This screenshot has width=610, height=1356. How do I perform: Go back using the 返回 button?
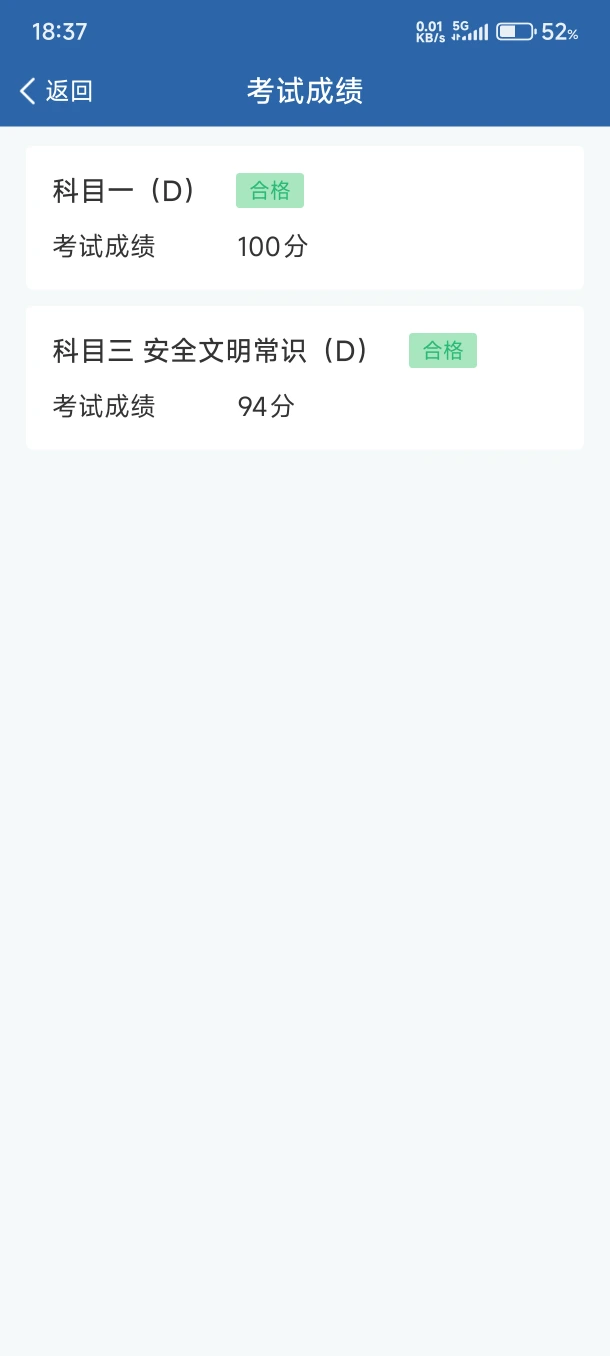(x=56, y=91)
